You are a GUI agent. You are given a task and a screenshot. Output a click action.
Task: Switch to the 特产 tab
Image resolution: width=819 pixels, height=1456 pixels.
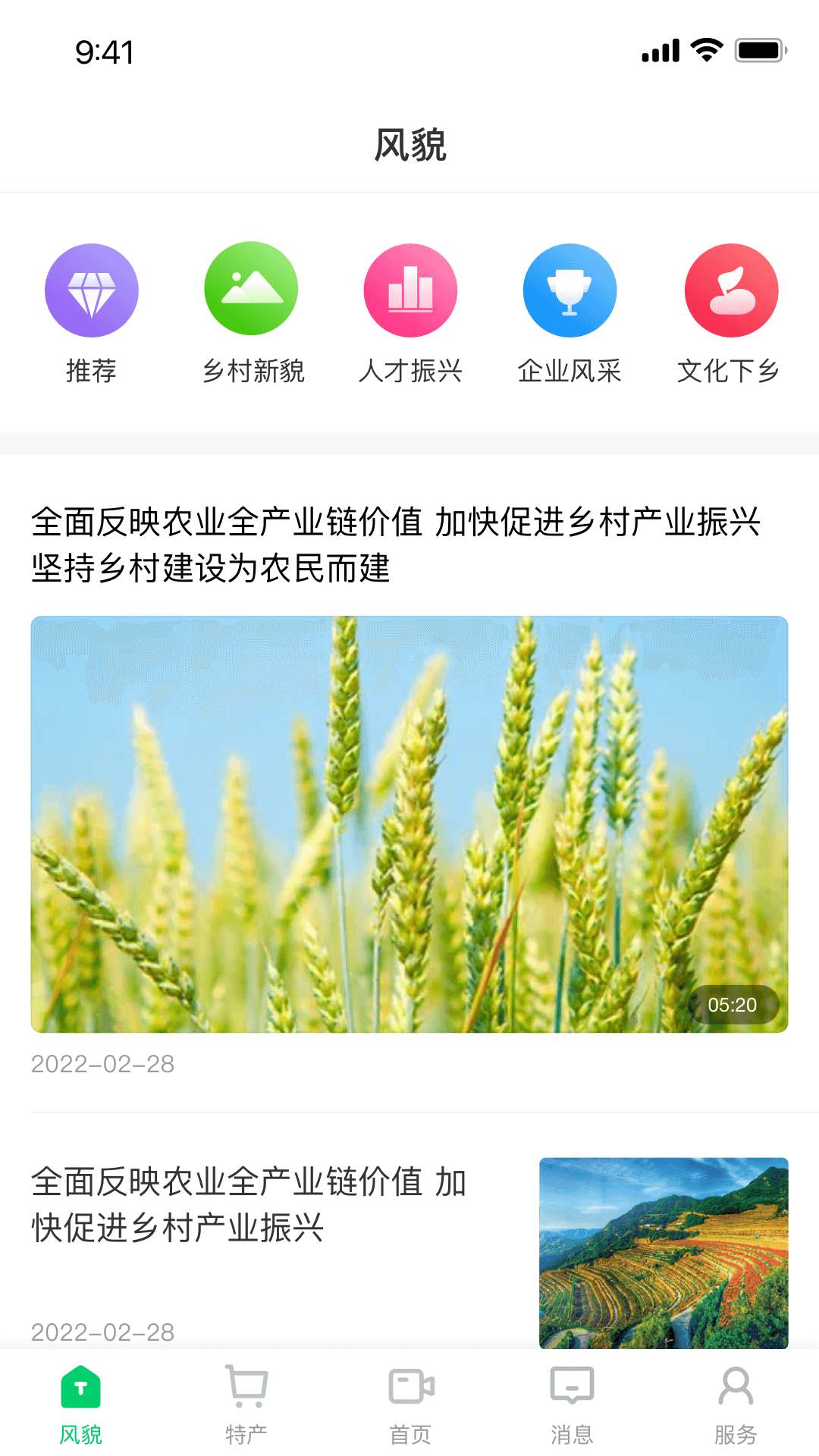[x=246, y=1404]
